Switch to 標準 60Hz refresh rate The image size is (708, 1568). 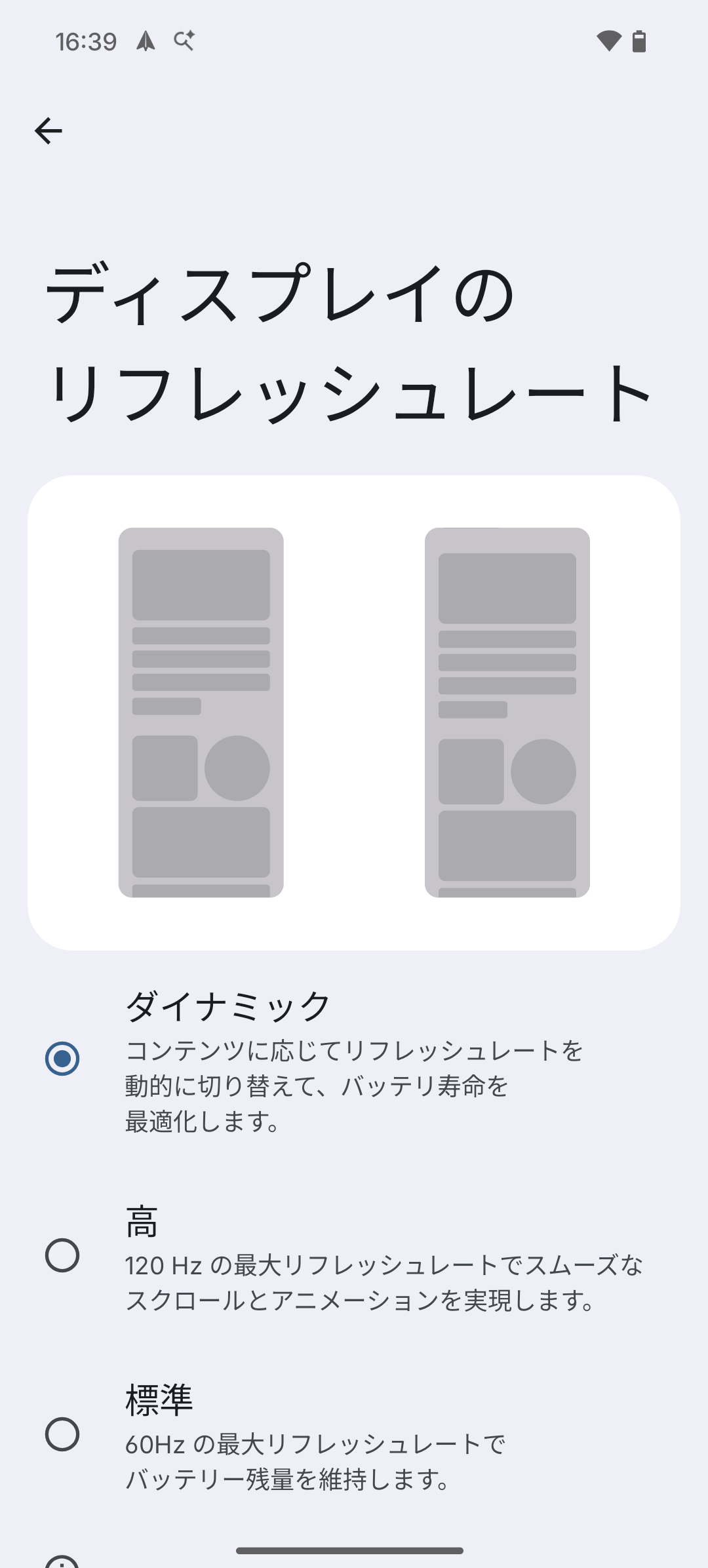(62, 1433)
